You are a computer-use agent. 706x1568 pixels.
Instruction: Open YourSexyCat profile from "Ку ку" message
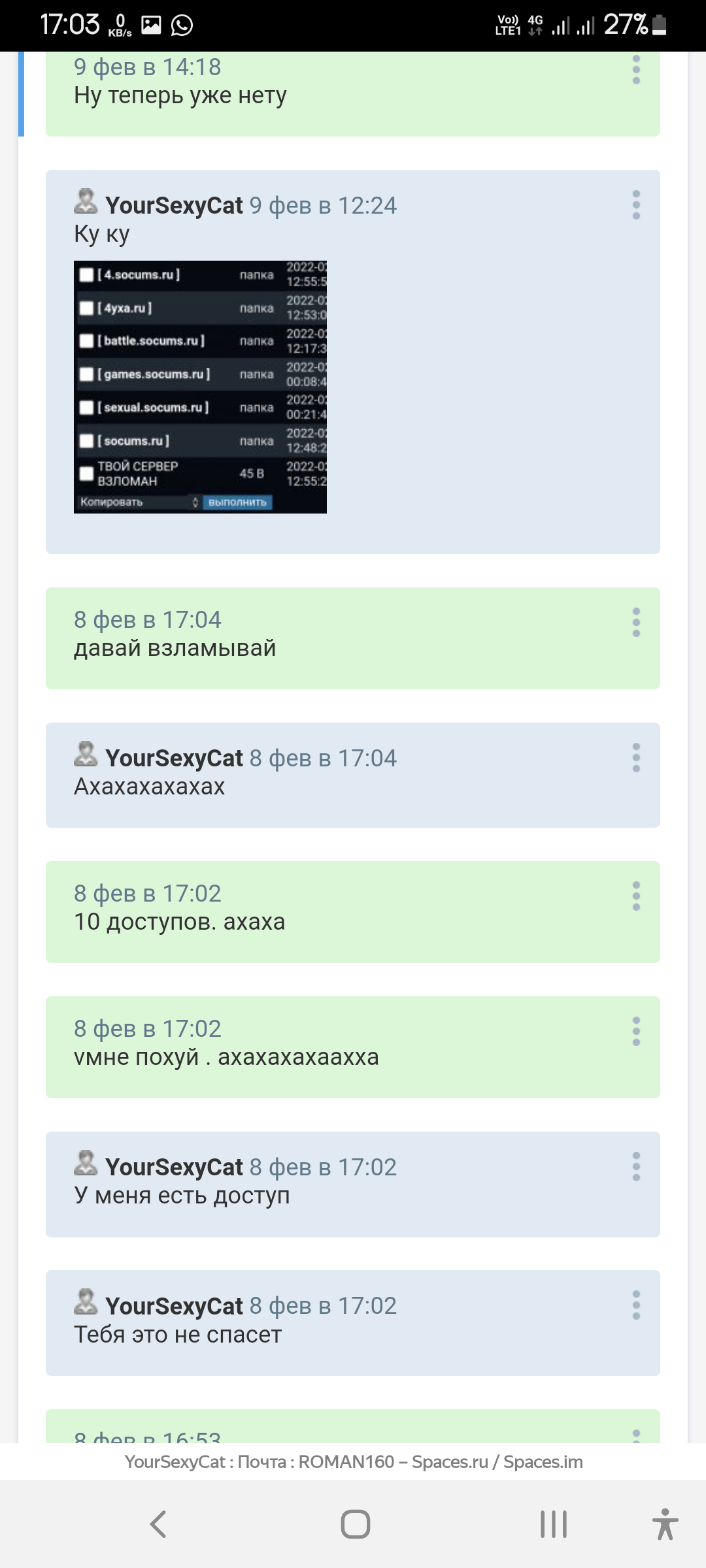click(174, 205)
